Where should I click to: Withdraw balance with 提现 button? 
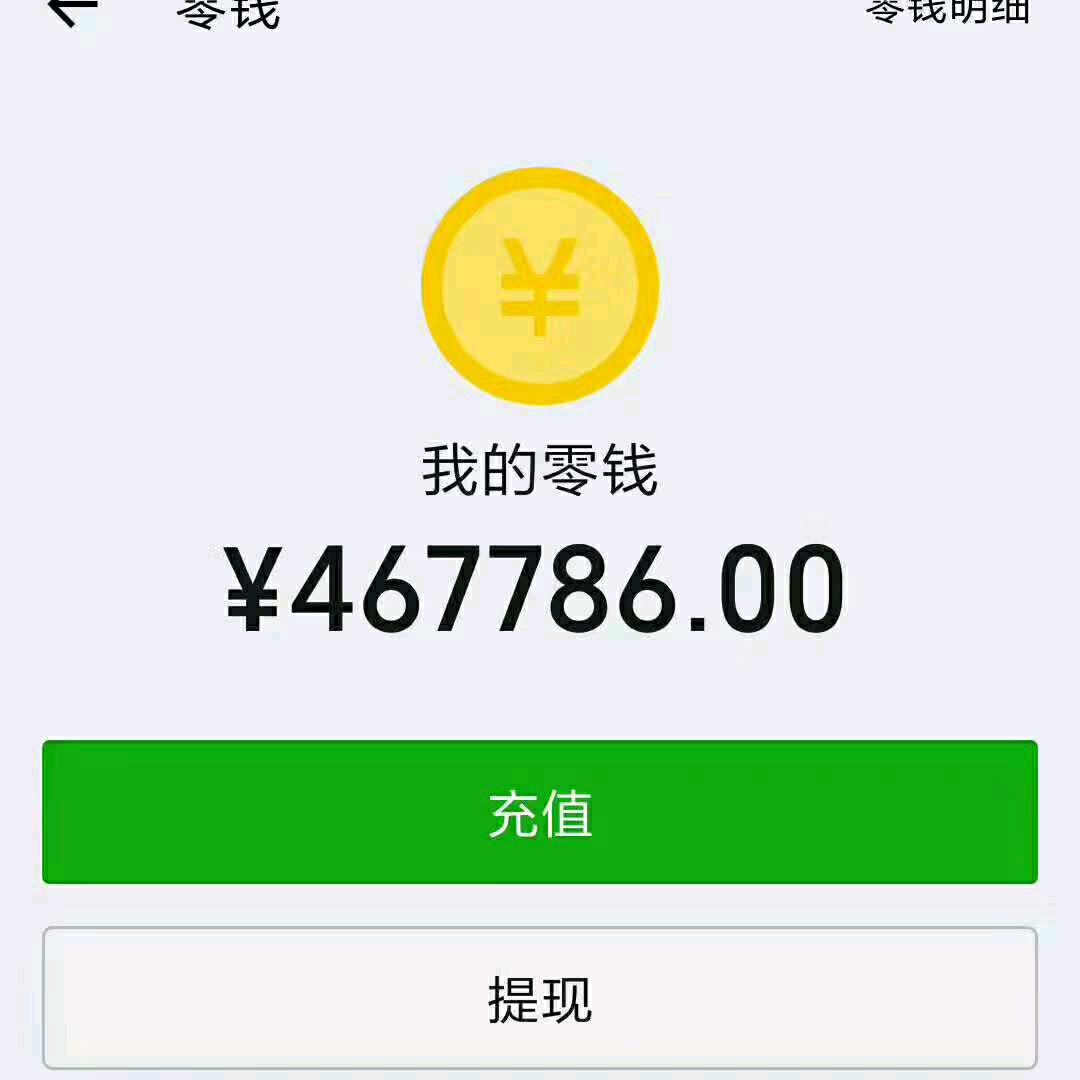click(540, 998)
